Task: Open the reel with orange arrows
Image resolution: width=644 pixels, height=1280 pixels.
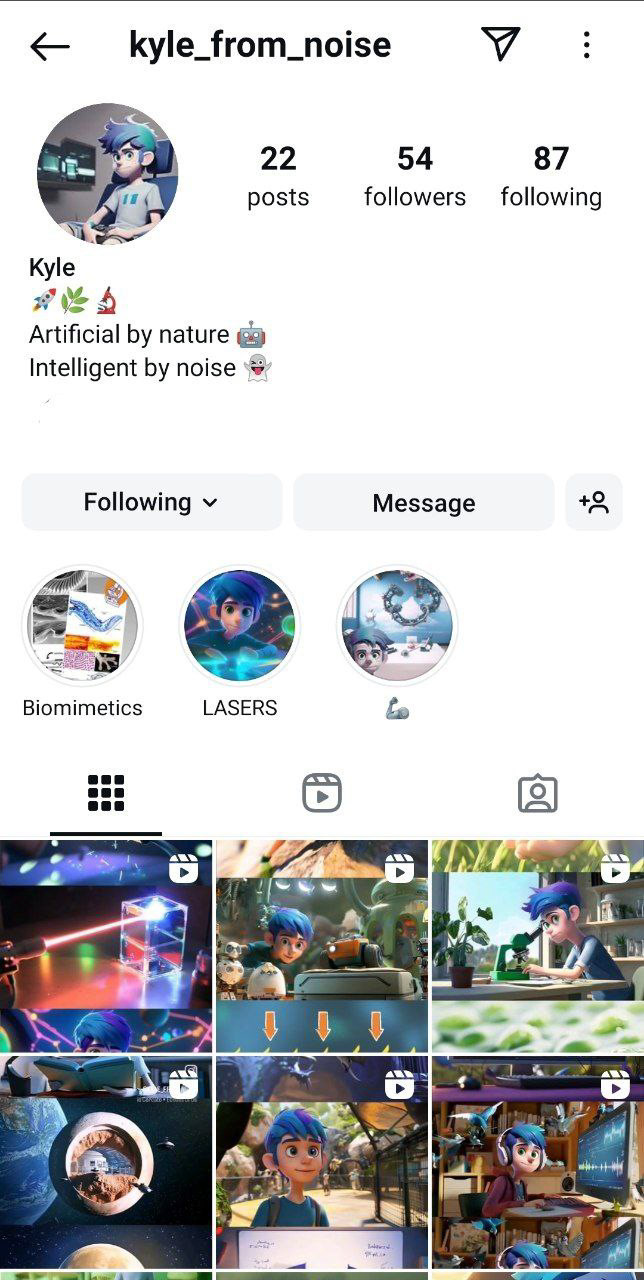Action: (x=322, y=945)
